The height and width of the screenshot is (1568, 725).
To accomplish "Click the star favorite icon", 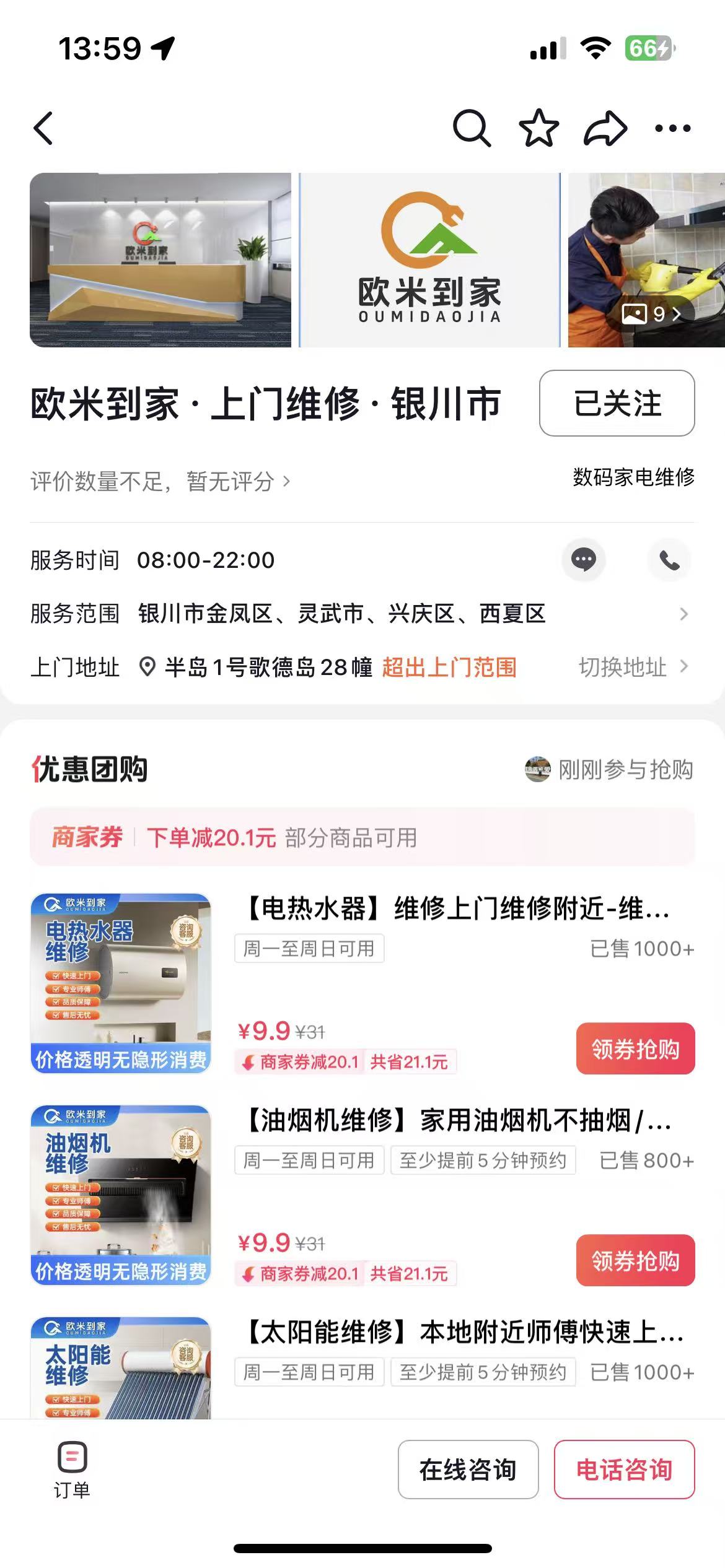I will point(538,128).
